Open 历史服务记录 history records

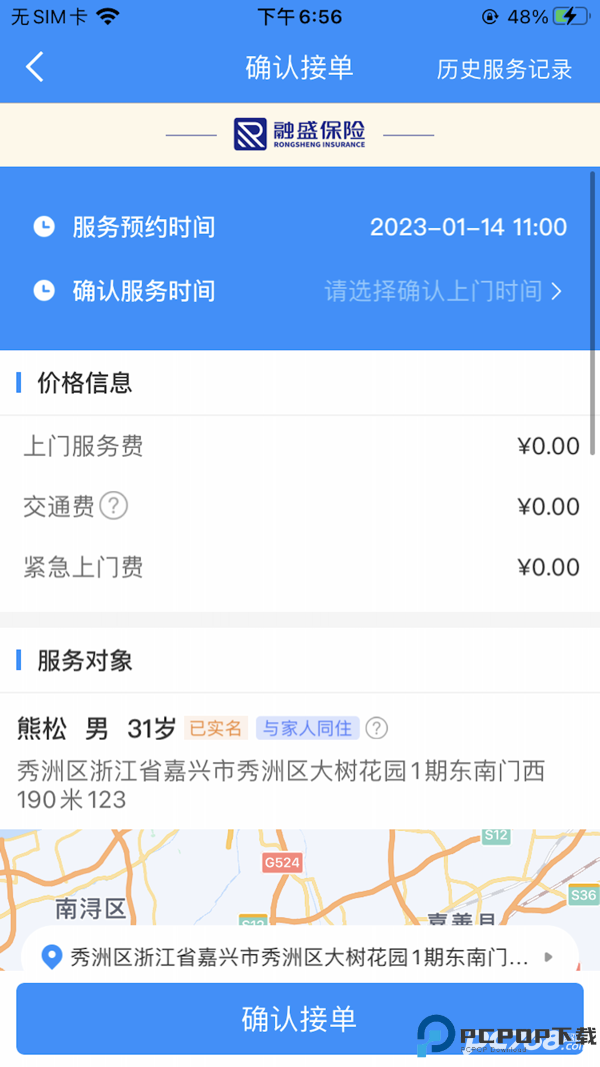(x=504, y=69)
